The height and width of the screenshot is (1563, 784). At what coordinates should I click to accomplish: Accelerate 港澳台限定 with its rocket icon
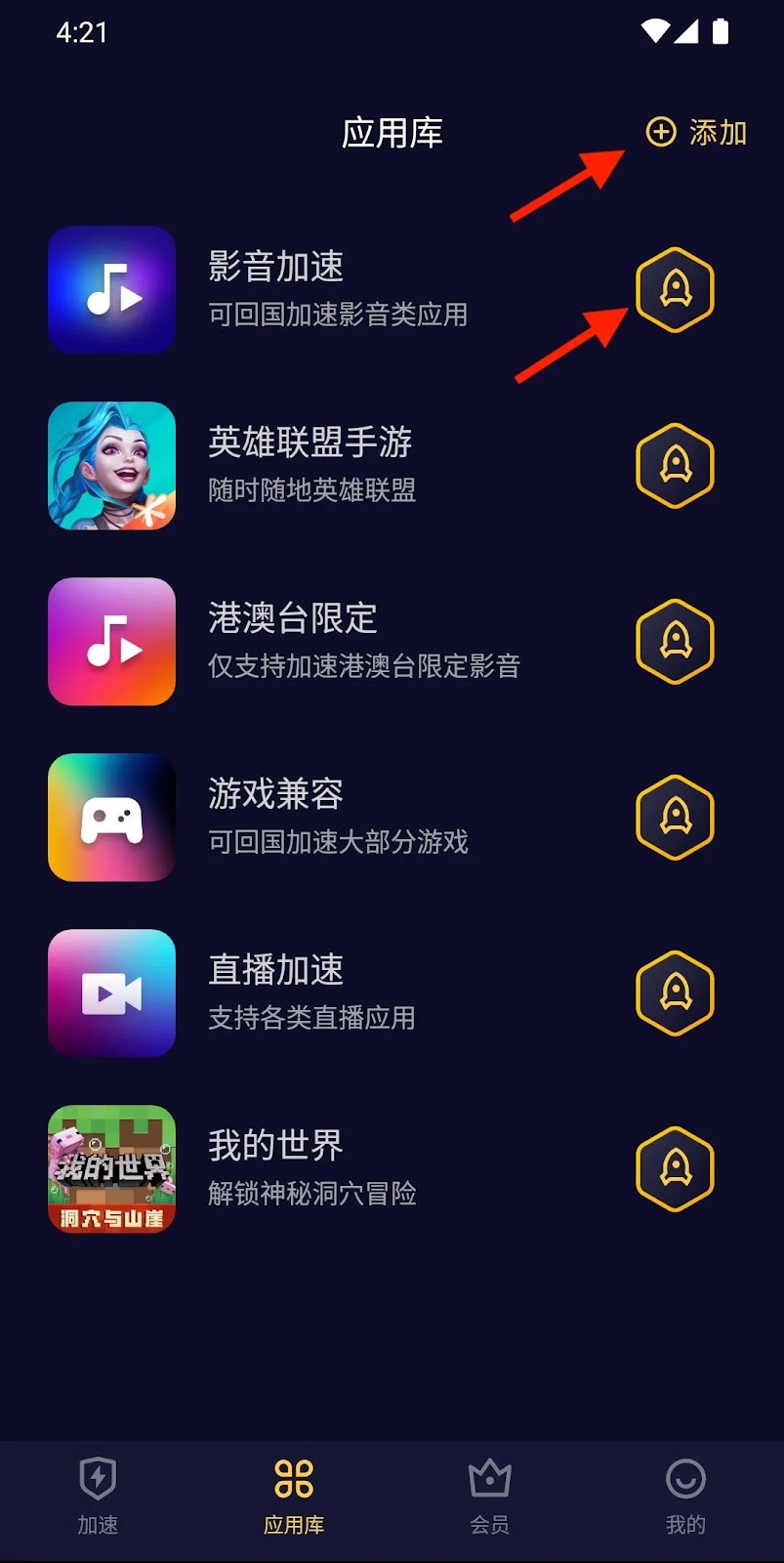coord(675,641)
